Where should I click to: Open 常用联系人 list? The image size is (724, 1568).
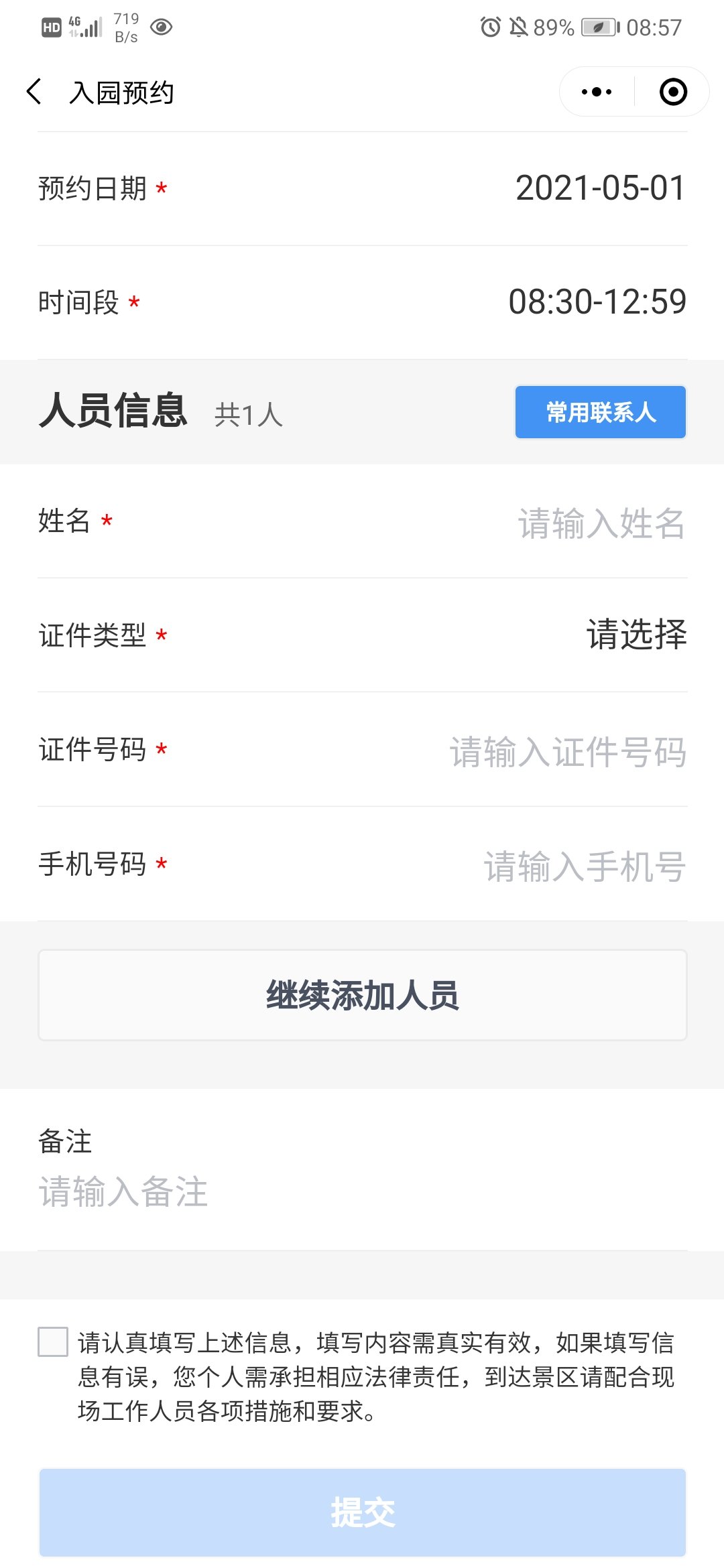(x=600, y=412)
